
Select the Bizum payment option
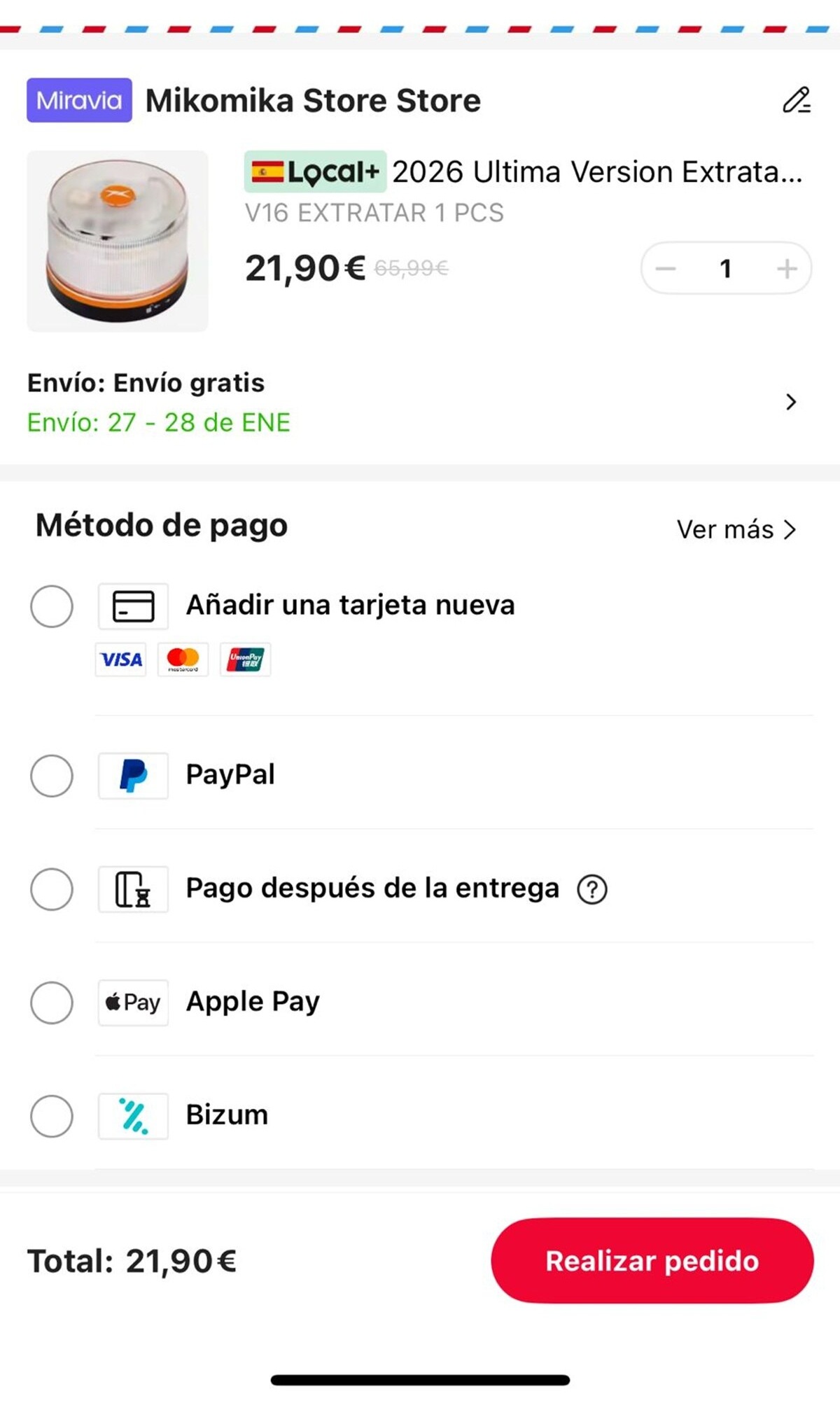[x=52, y=1115]
